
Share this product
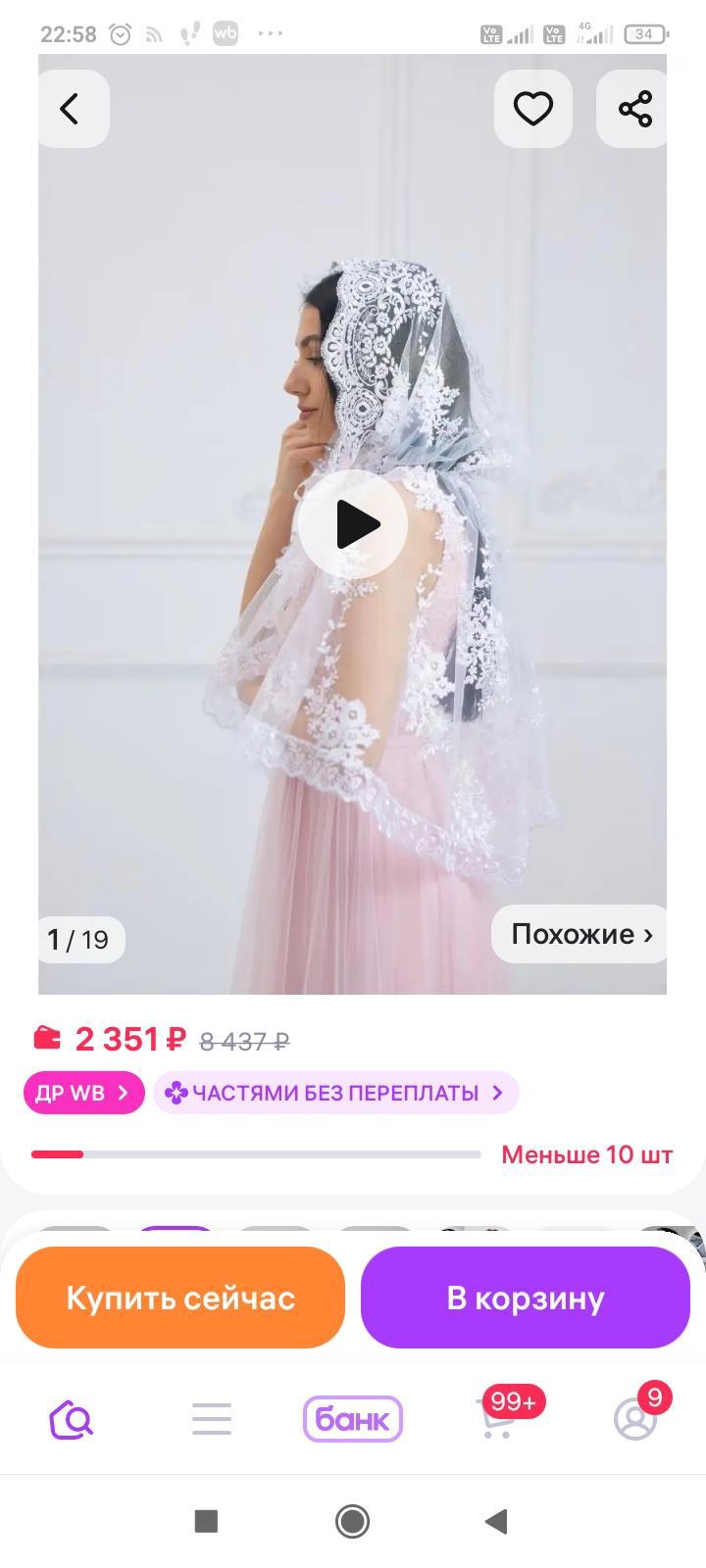point(634,109)
